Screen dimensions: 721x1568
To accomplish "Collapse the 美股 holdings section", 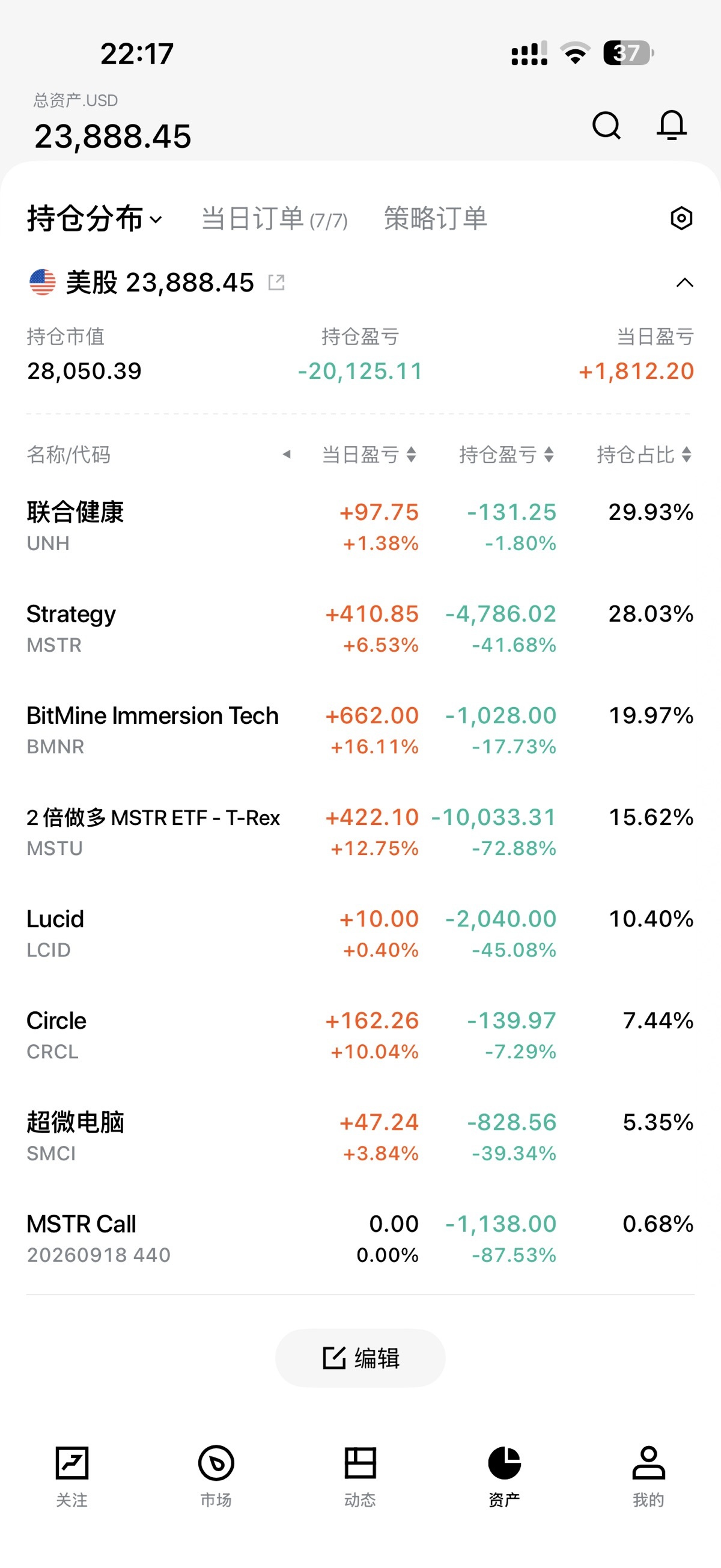I will pos(684,283).
